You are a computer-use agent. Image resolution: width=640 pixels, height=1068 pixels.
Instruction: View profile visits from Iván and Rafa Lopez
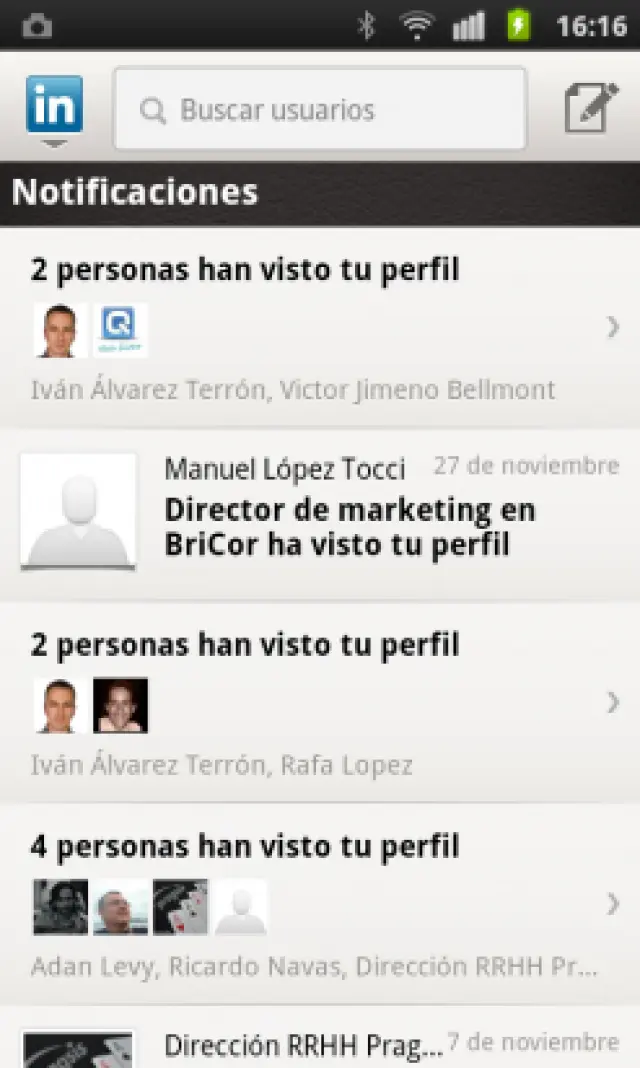click(320, 702)
